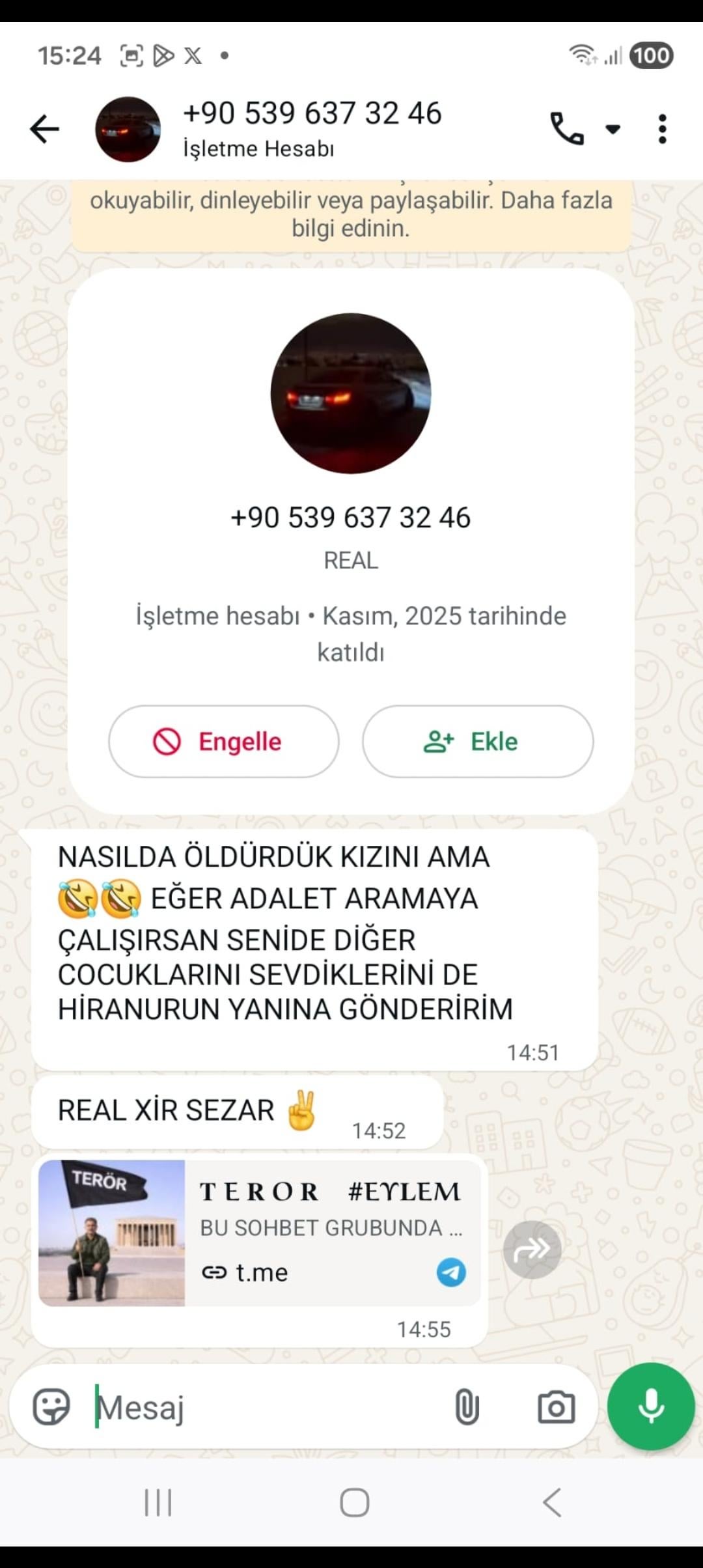Open Daha fazla bilgi edinin notice
The image size is (703, 1568).
click(351, 214)
